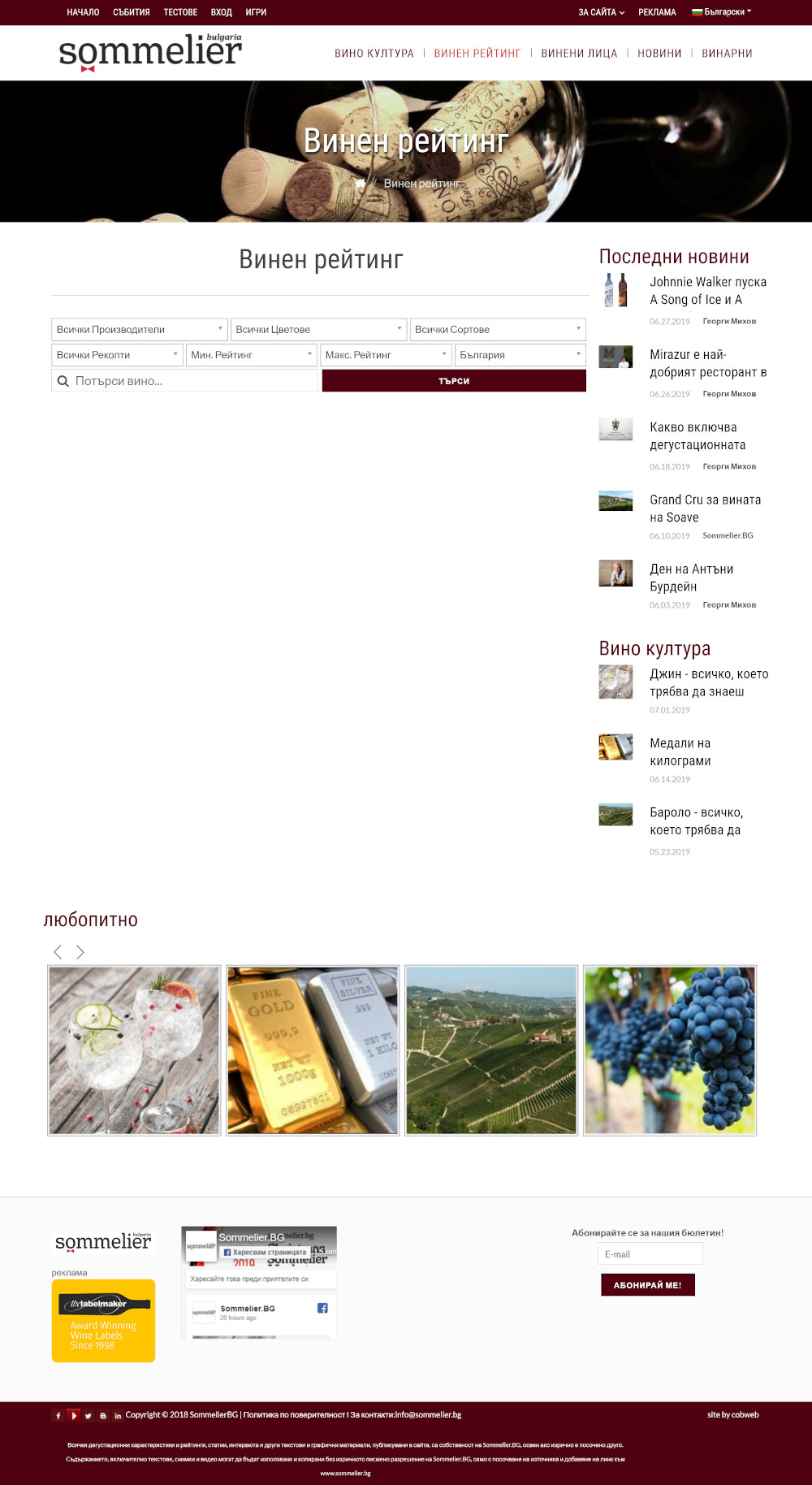This screenshot has height=1485, width=812.
Task: Change the country dropdown from България
Action: click(520, 355)
